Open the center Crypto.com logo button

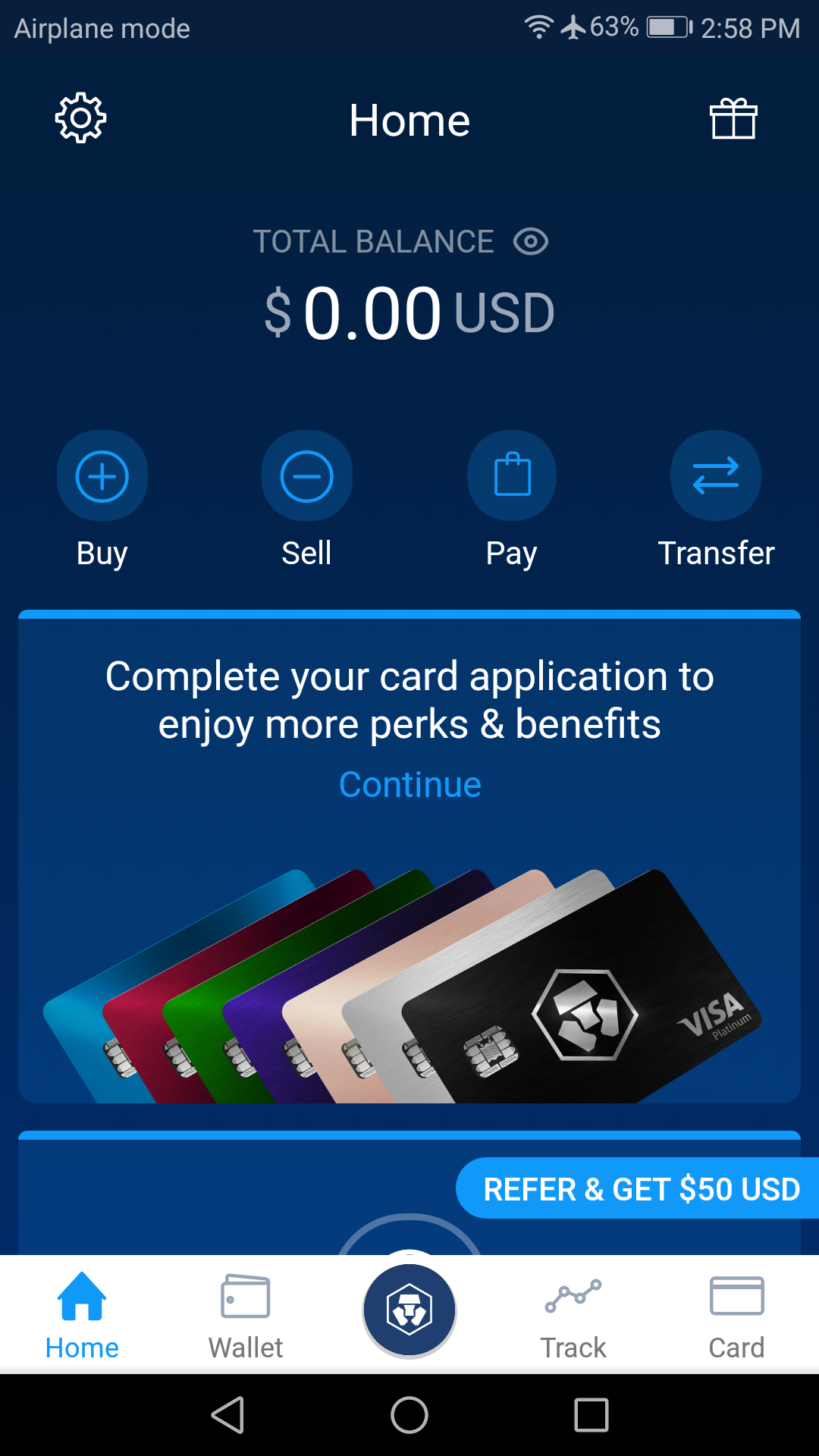409,1310
